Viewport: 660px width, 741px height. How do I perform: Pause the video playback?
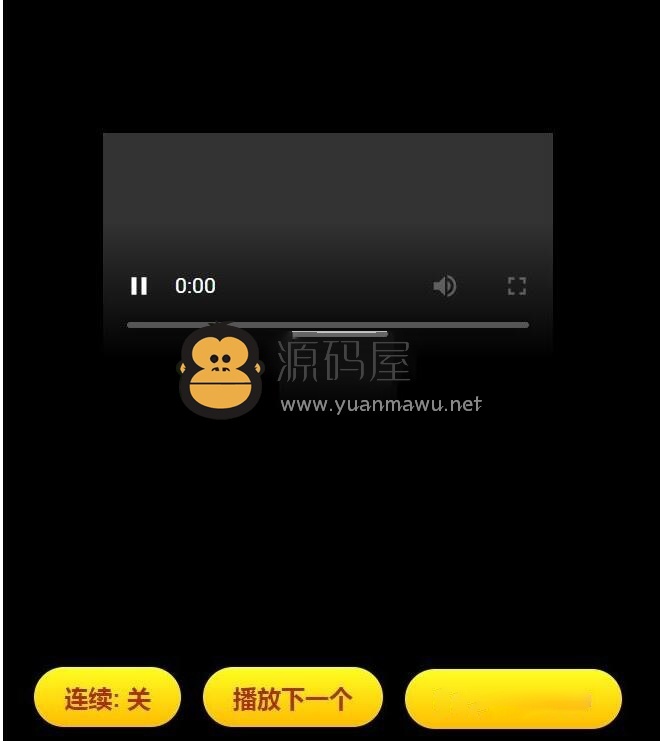point(139,286)
